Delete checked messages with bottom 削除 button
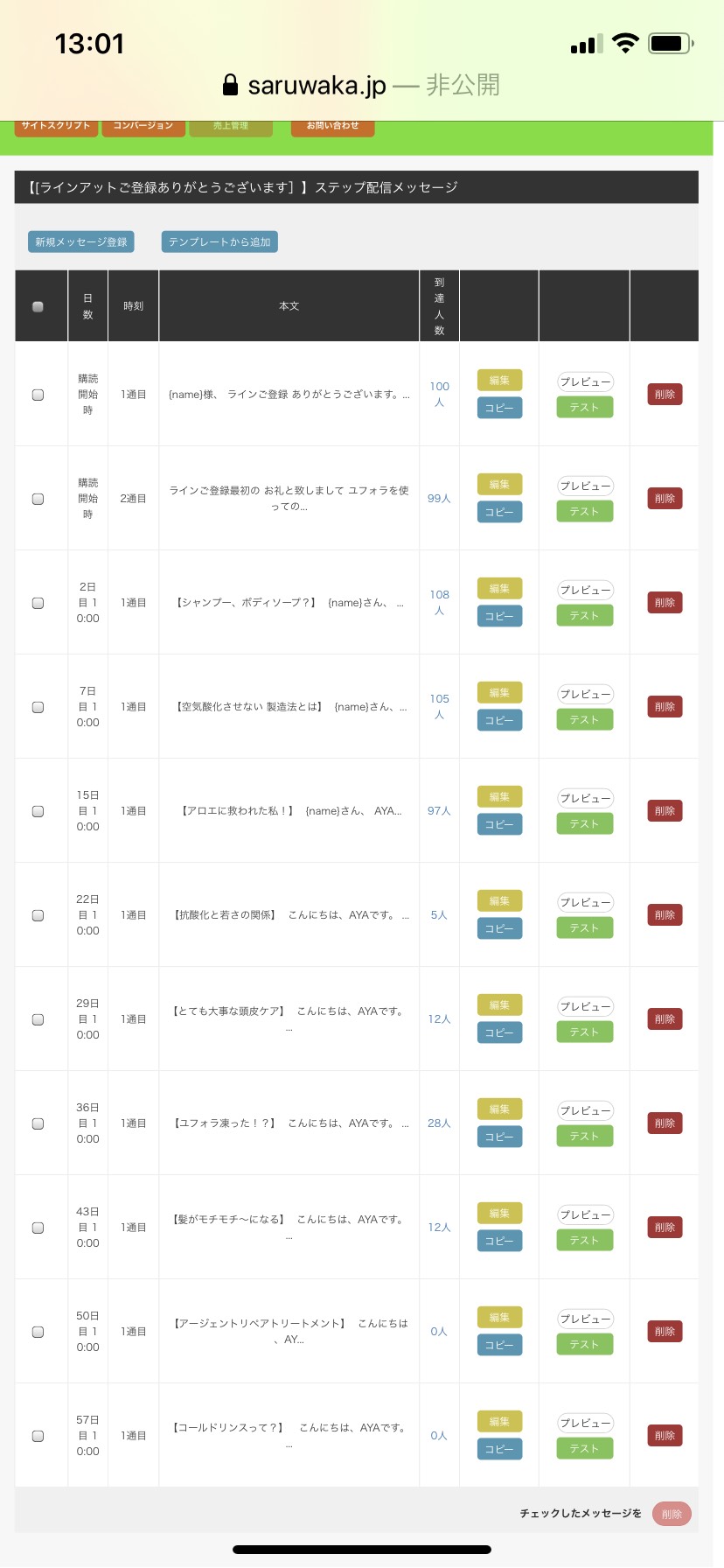 point(672,1514)
